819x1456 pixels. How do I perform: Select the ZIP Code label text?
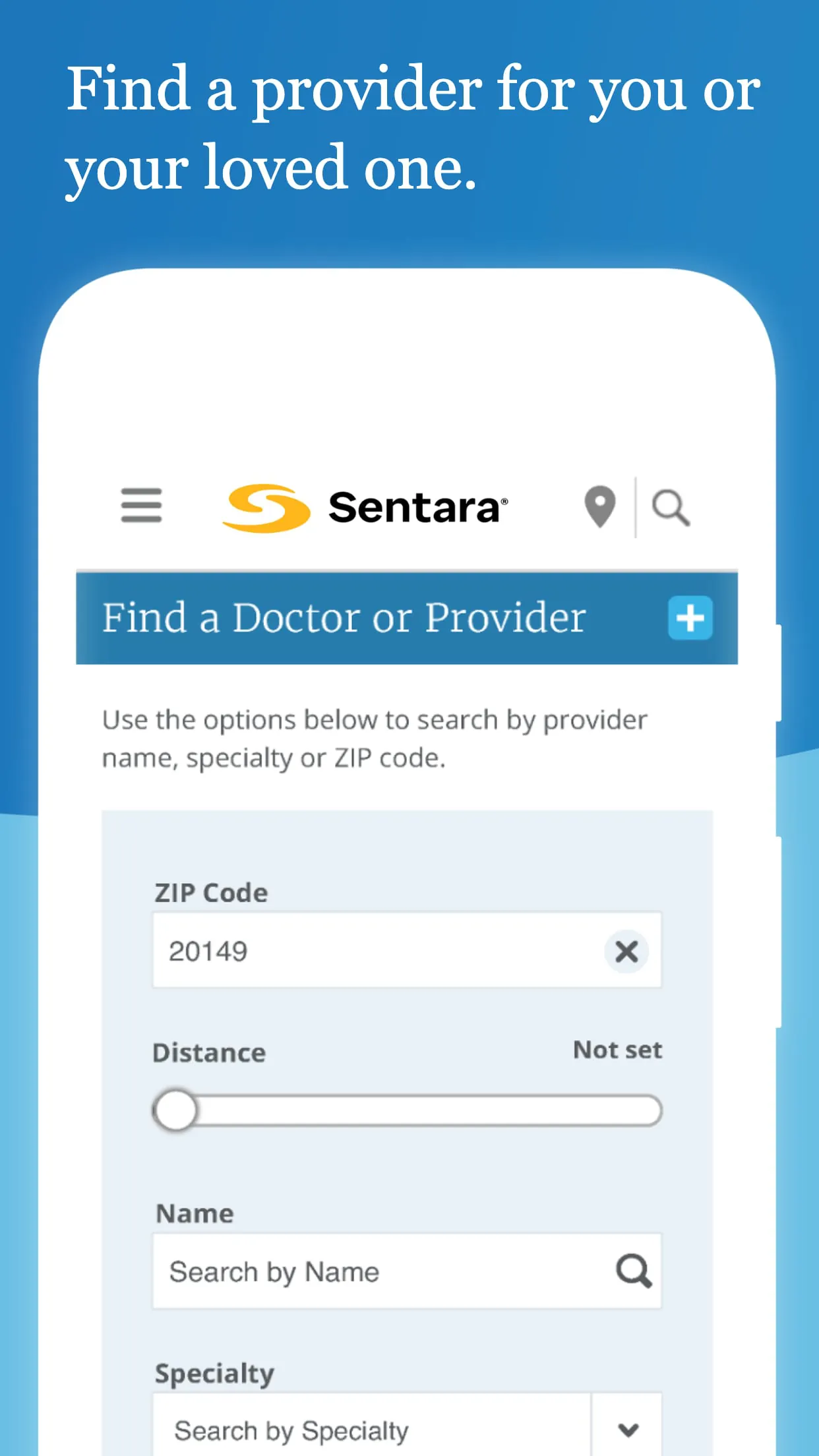pyautogui.click(x=210, y=892)
